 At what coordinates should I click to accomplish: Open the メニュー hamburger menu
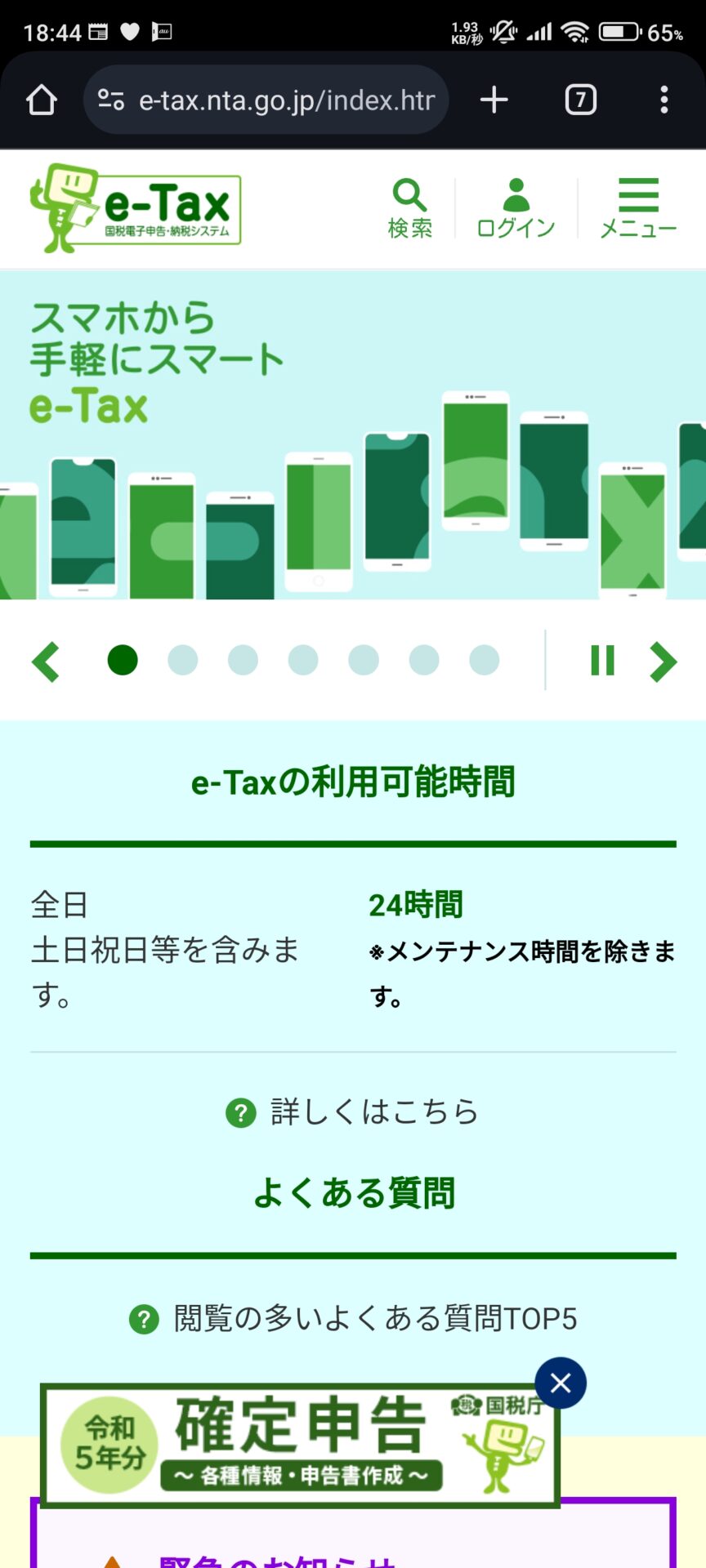click(638, 209)
